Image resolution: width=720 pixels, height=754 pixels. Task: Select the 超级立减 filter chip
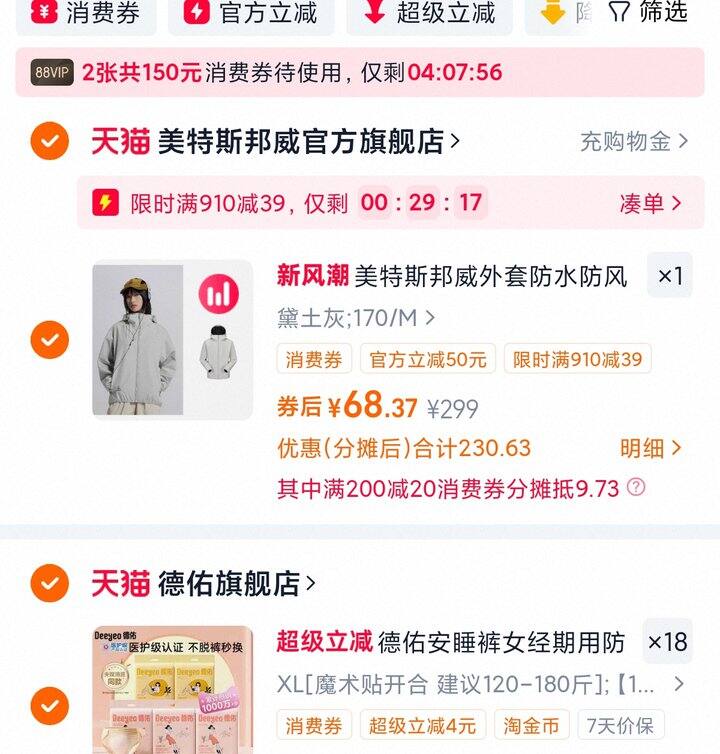[429, 13]
